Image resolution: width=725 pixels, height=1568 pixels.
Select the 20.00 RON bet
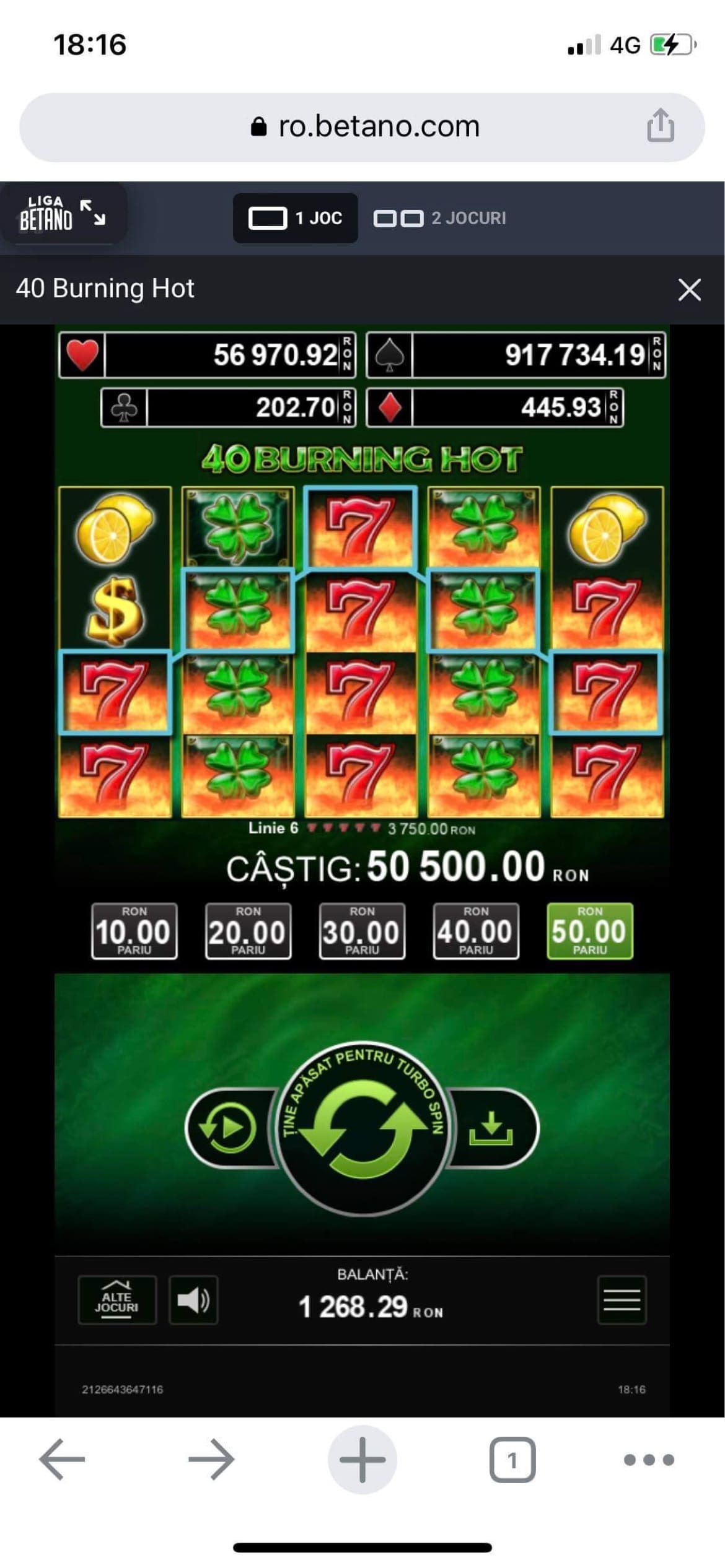(x=248, y=931)
